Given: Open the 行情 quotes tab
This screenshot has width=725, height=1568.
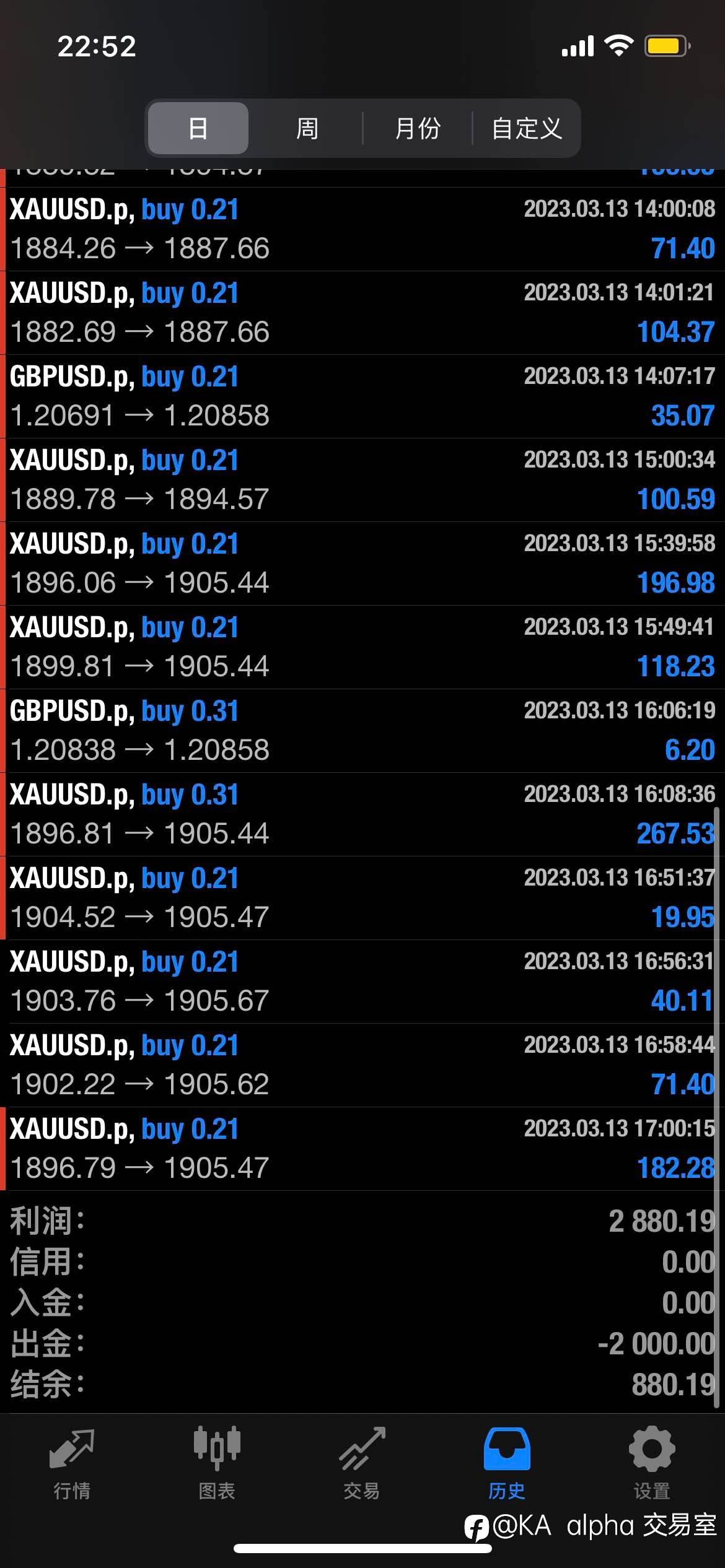Looking at the screenshot, I should click(x=72, y=1464).
